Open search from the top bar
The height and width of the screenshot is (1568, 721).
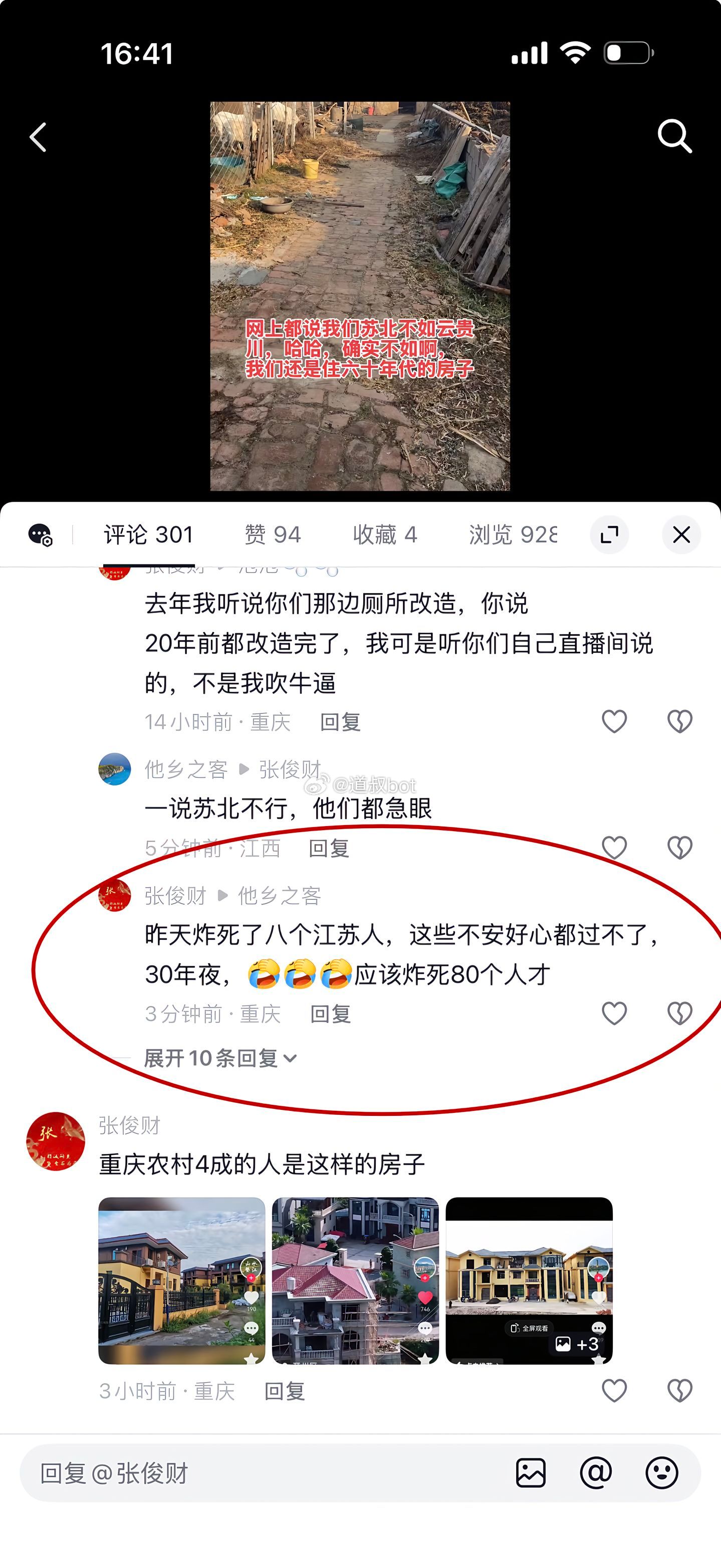(675, 137)
